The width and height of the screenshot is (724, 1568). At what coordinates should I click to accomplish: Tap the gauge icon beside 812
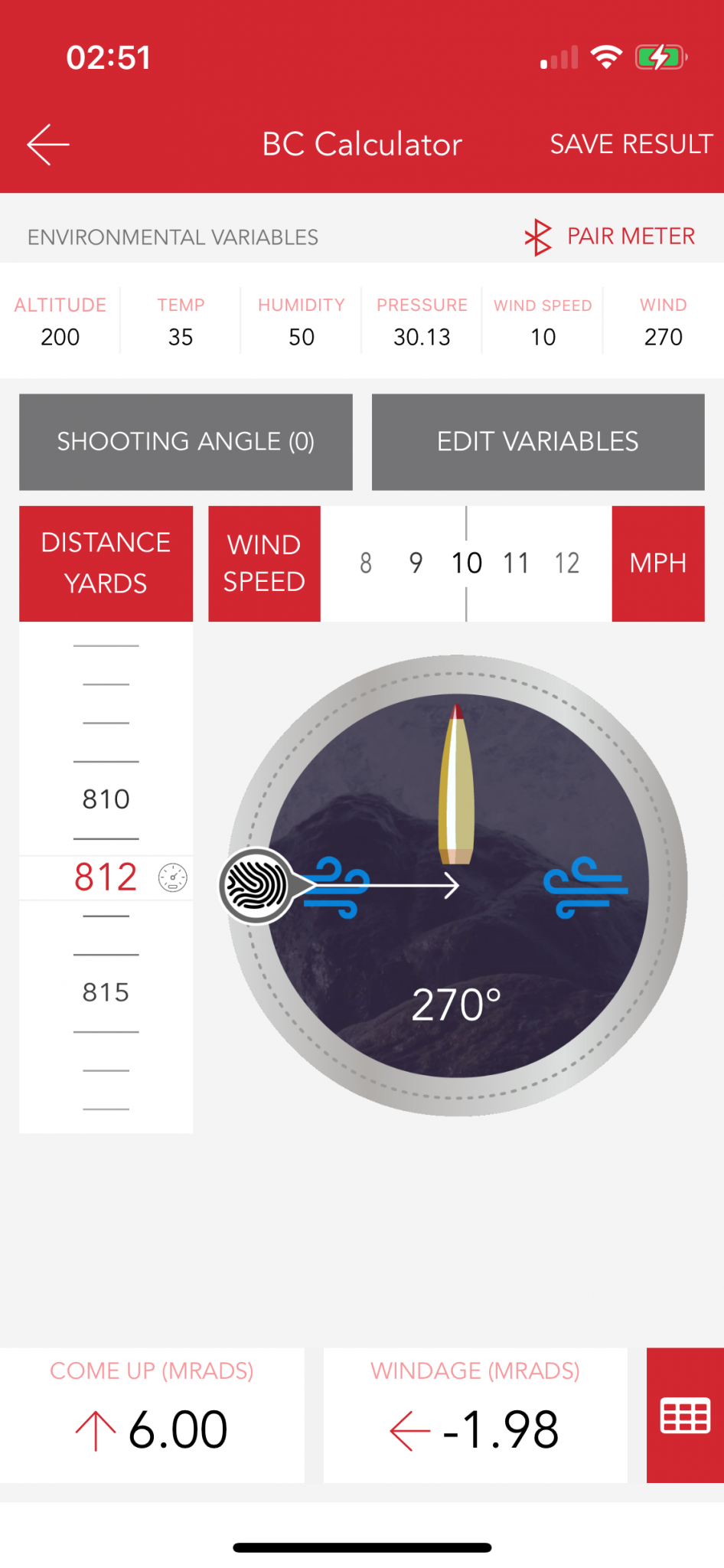click(x=172, y=877)
